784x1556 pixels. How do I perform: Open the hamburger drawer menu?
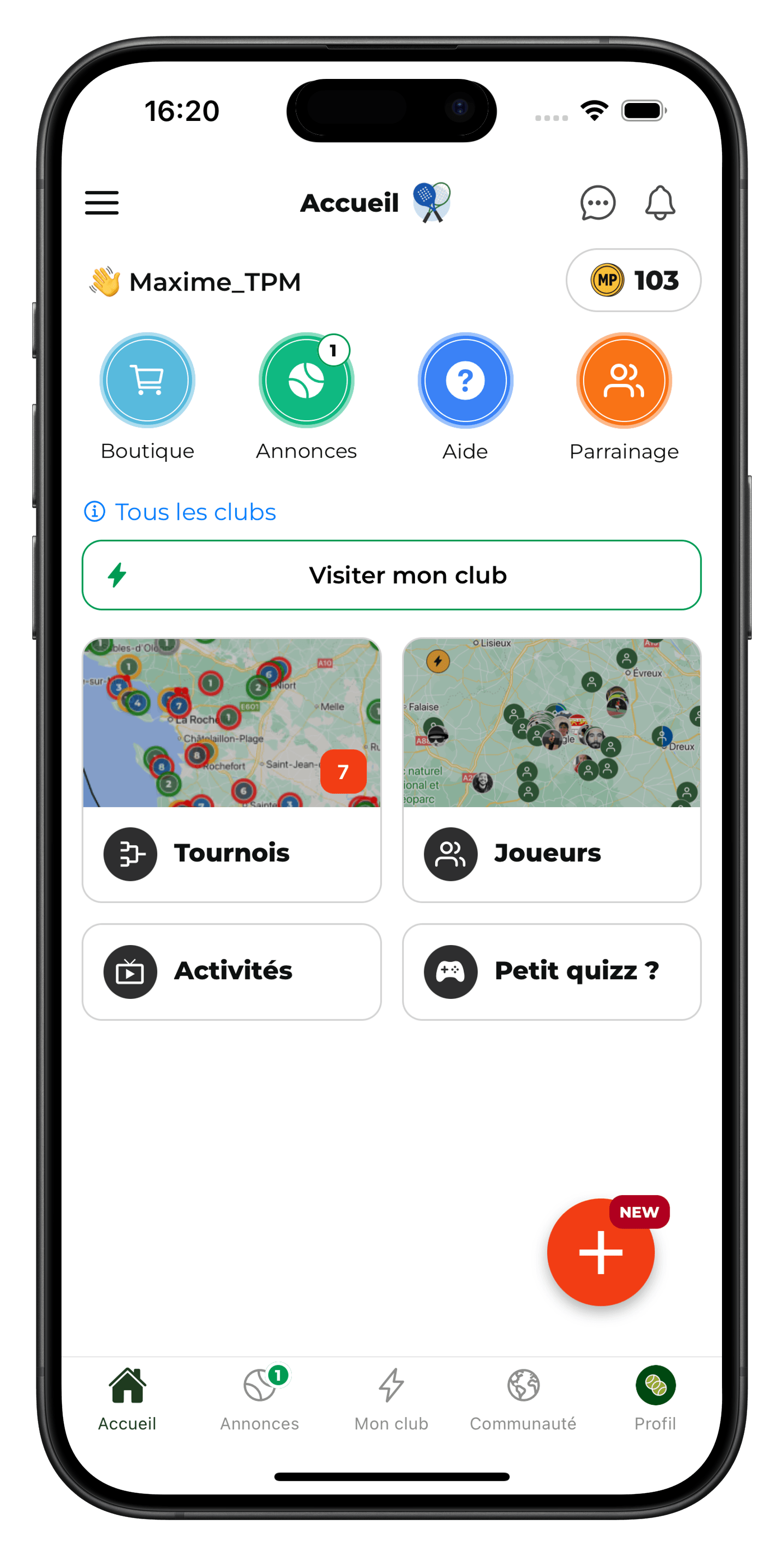101,203
